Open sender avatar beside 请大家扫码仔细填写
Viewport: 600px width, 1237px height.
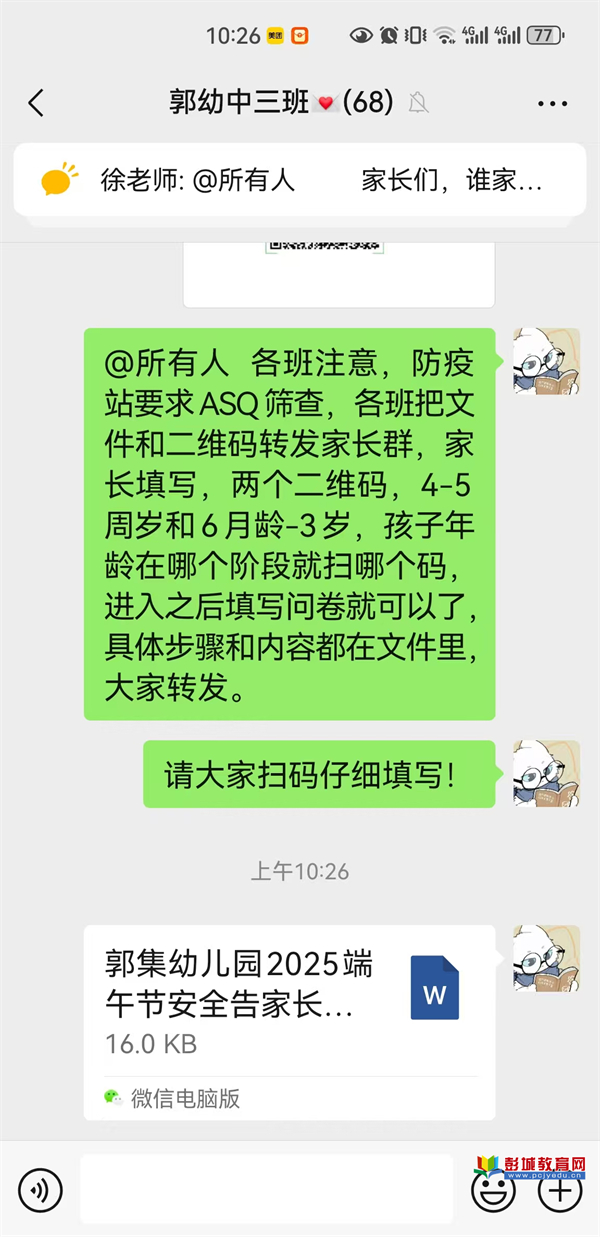click(x=547, y=773)
